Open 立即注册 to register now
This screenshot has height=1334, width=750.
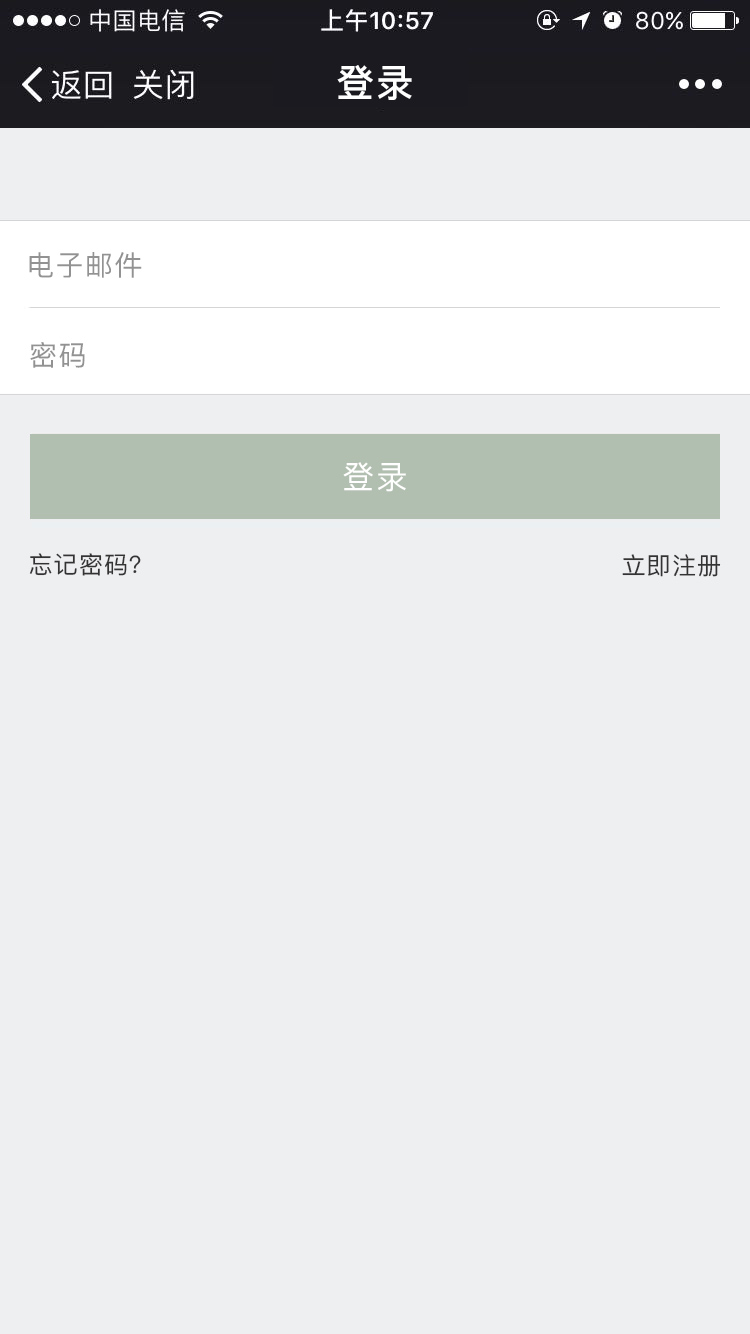(671, 565)
